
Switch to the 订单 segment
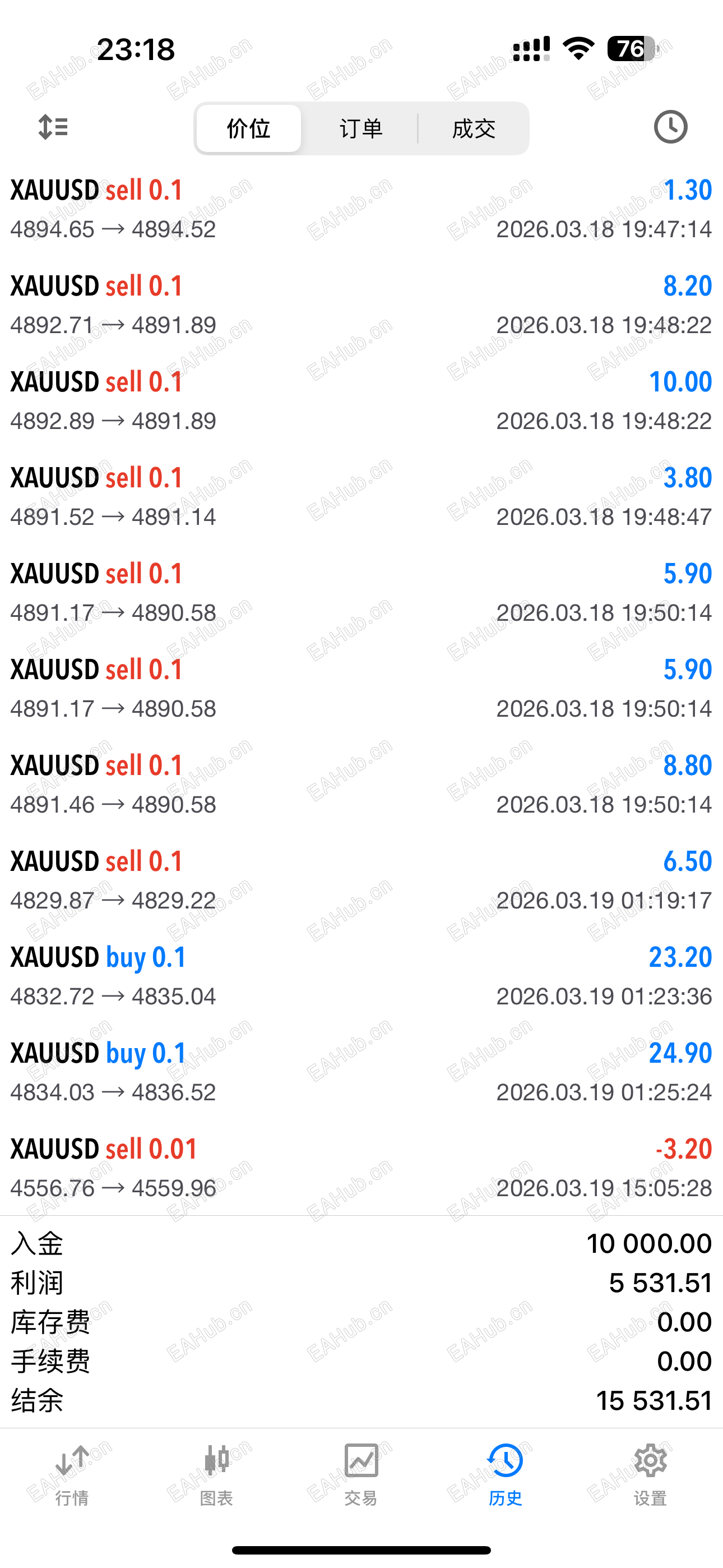pyautogui.click(x=361, y=128)
